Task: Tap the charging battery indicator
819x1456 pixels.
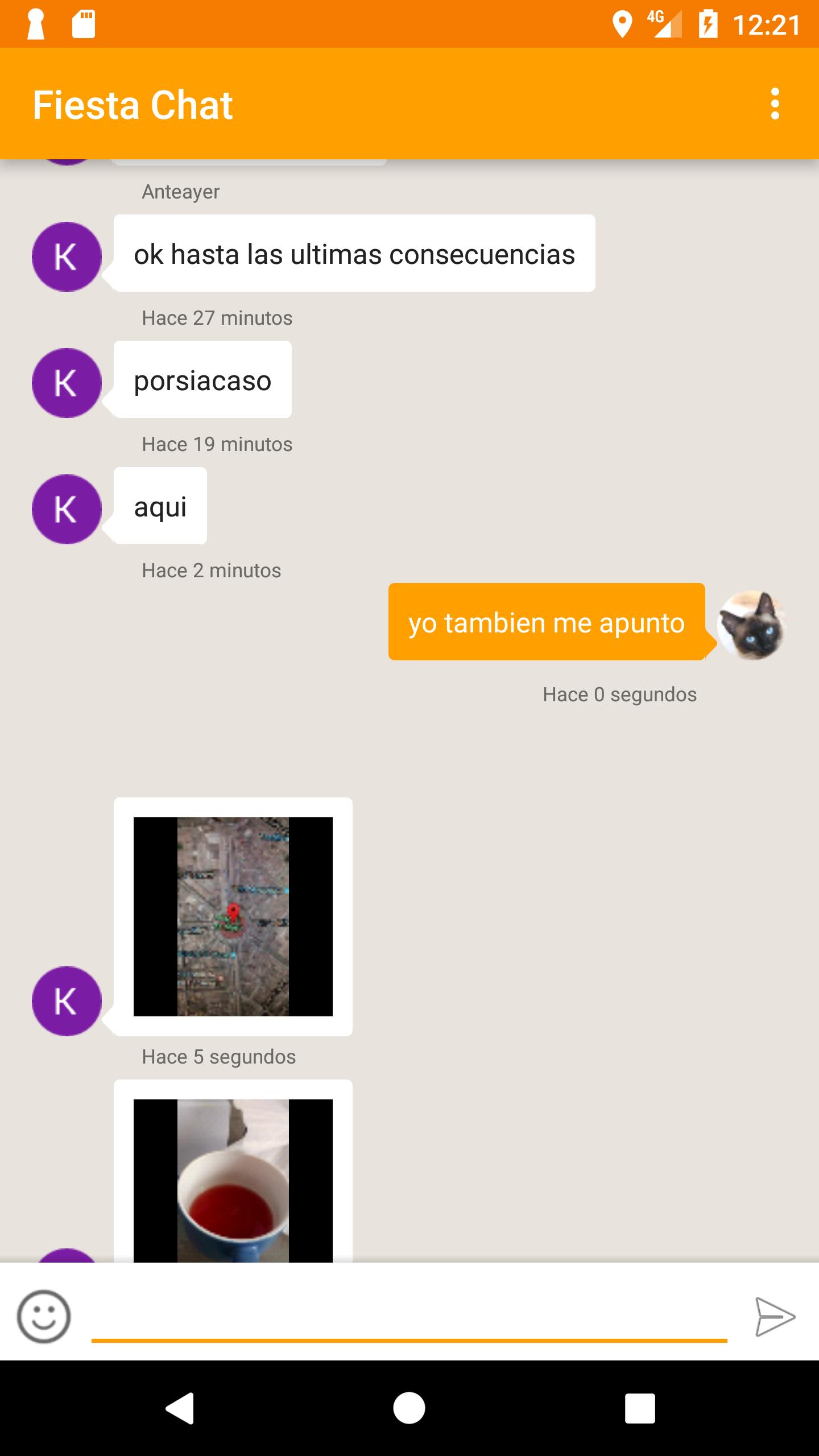Action: pyautogui.click(x=708, y=23)
